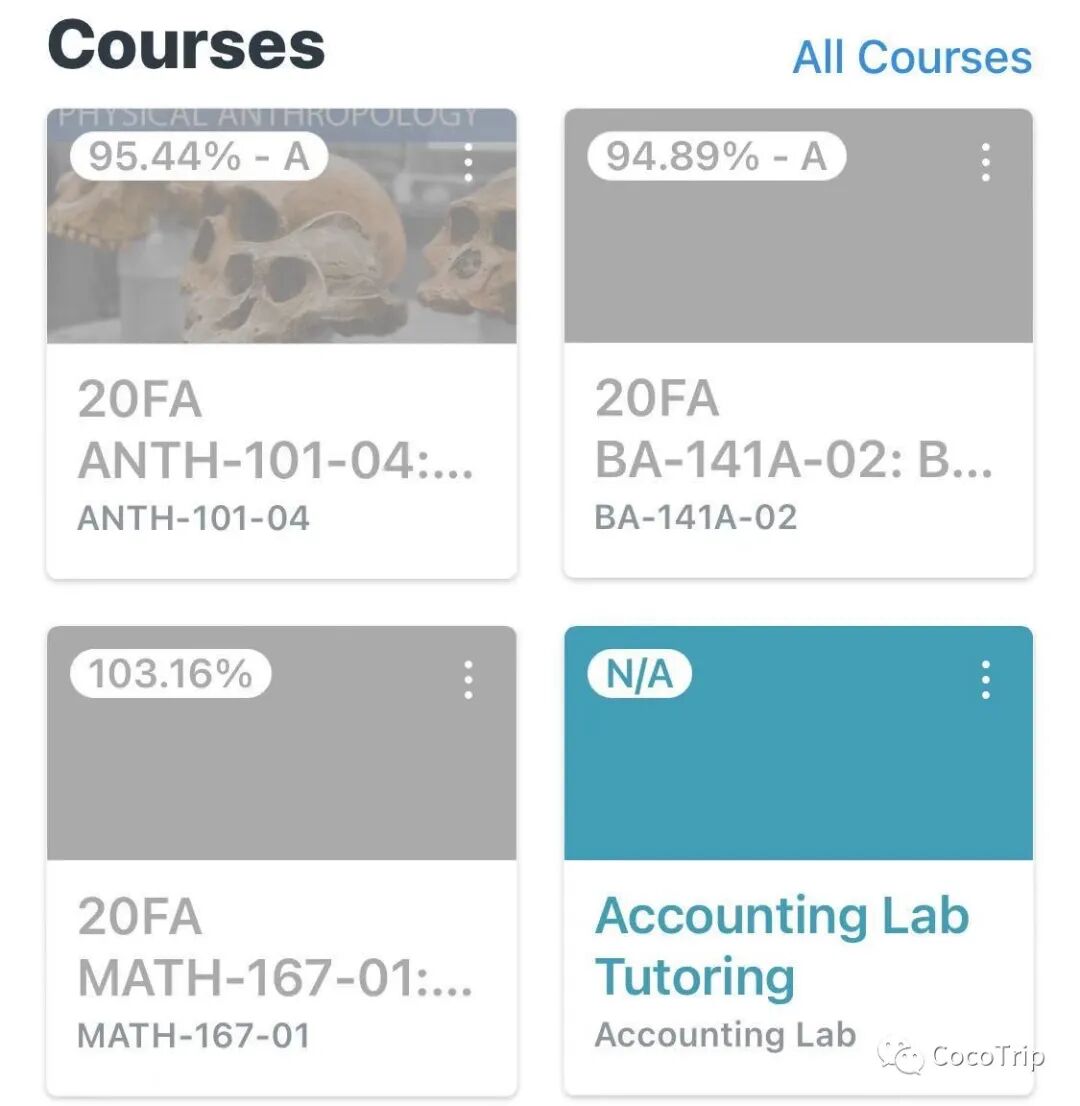
Task: Open the All Courses link
Action: (x=911, y=57)
